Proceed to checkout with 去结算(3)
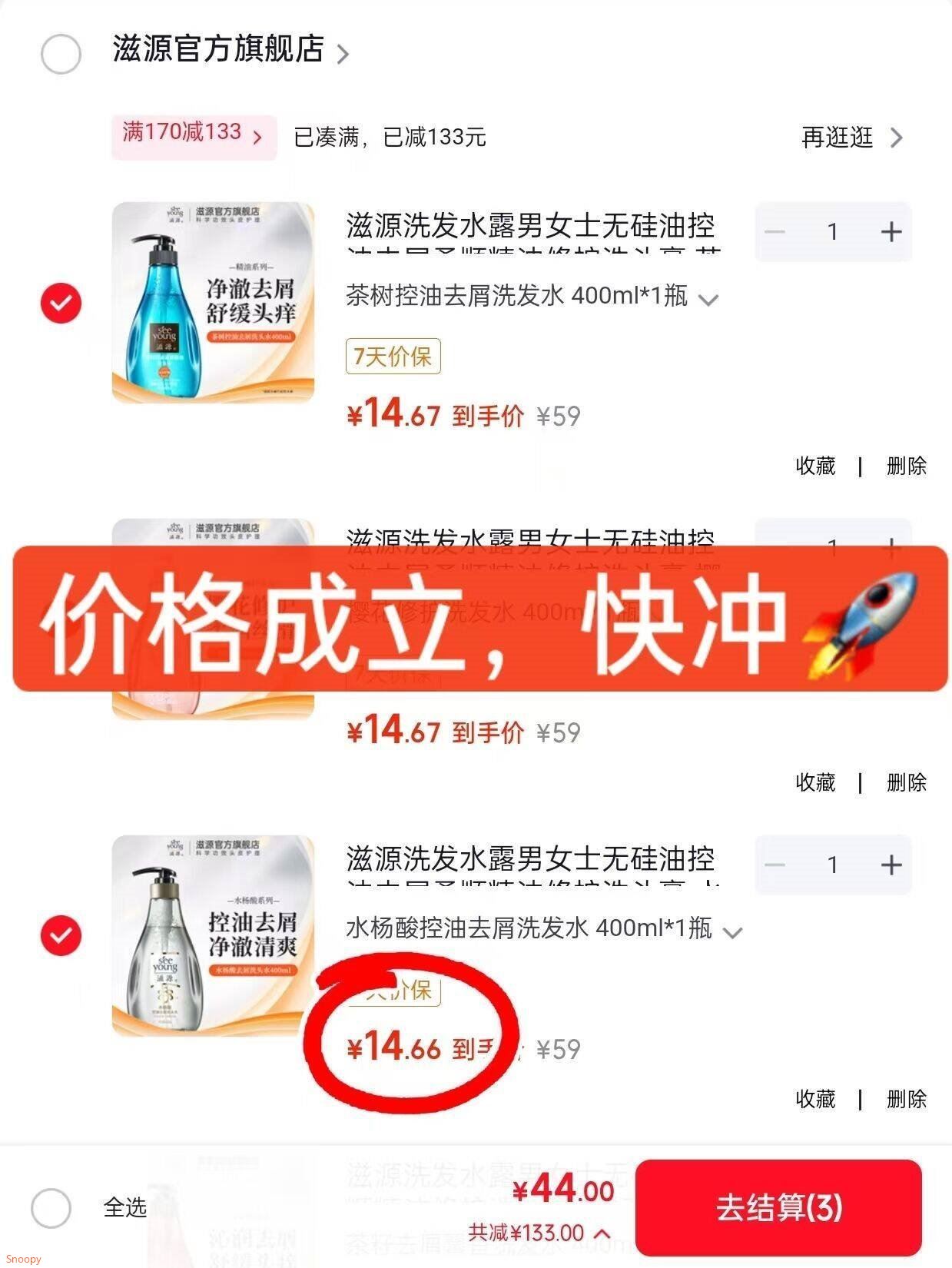 click(x=778, y=1207)
